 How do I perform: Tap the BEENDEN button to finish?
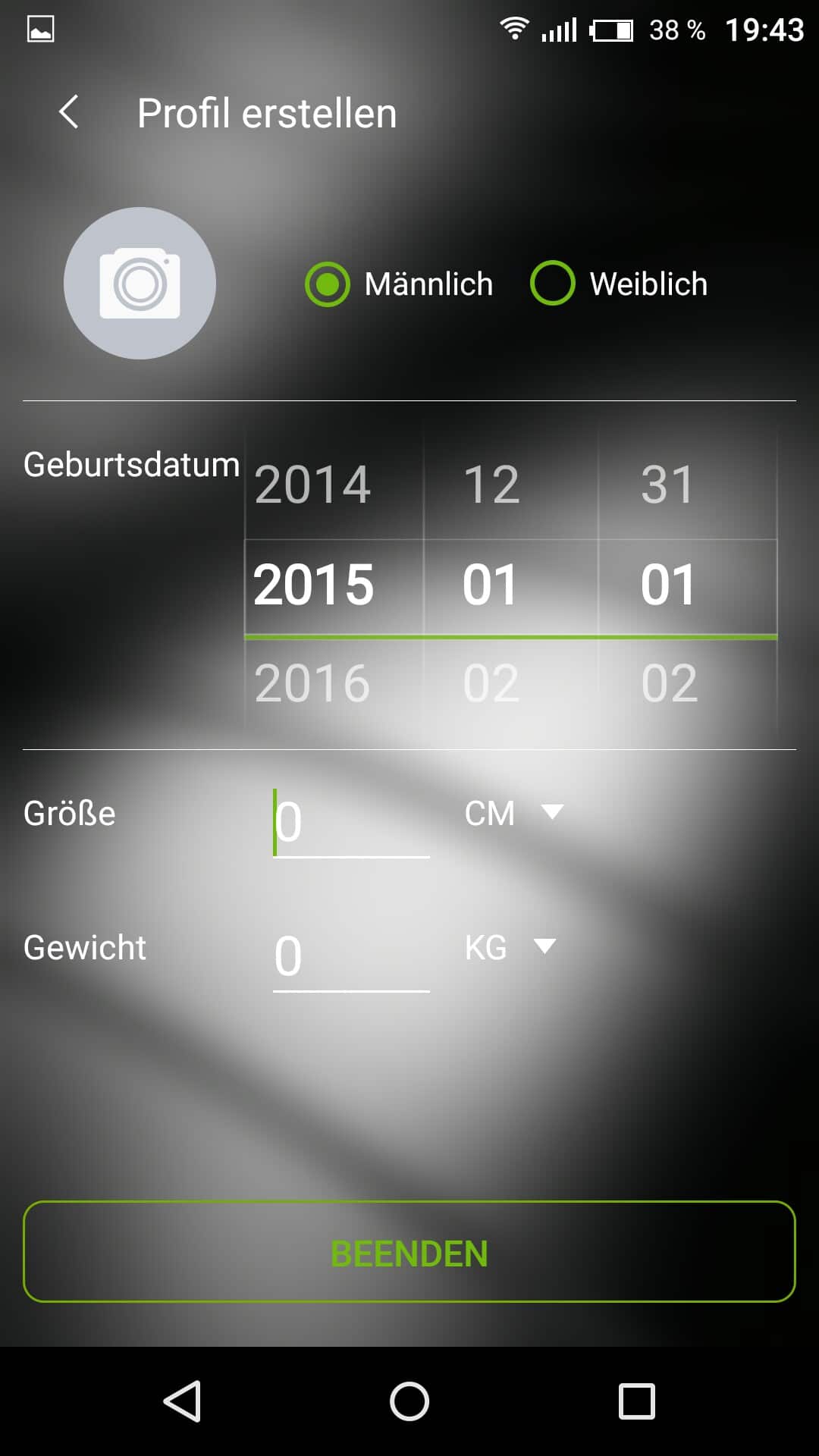tap(409, 1252)
